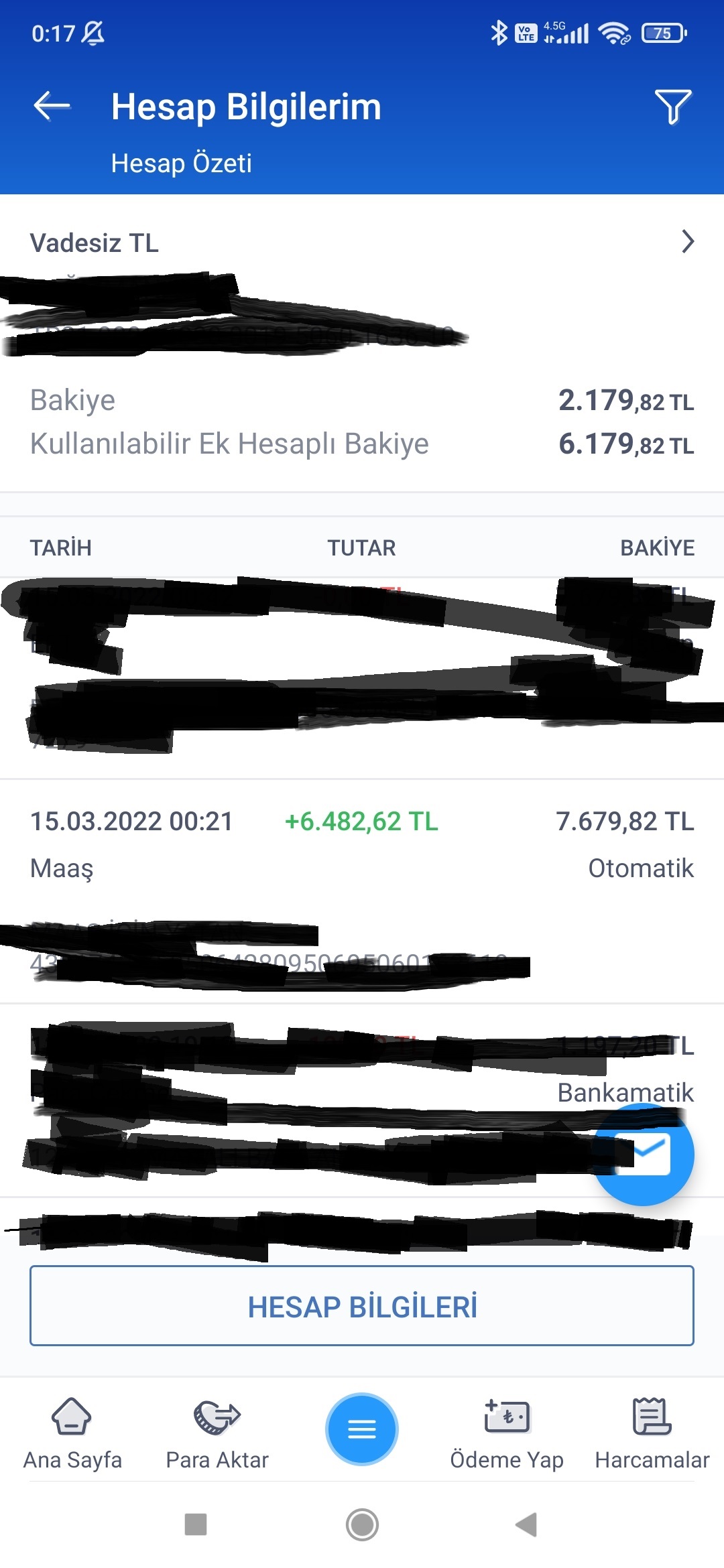
Task: Open the central blue menu button
Action: point(362,1429)
